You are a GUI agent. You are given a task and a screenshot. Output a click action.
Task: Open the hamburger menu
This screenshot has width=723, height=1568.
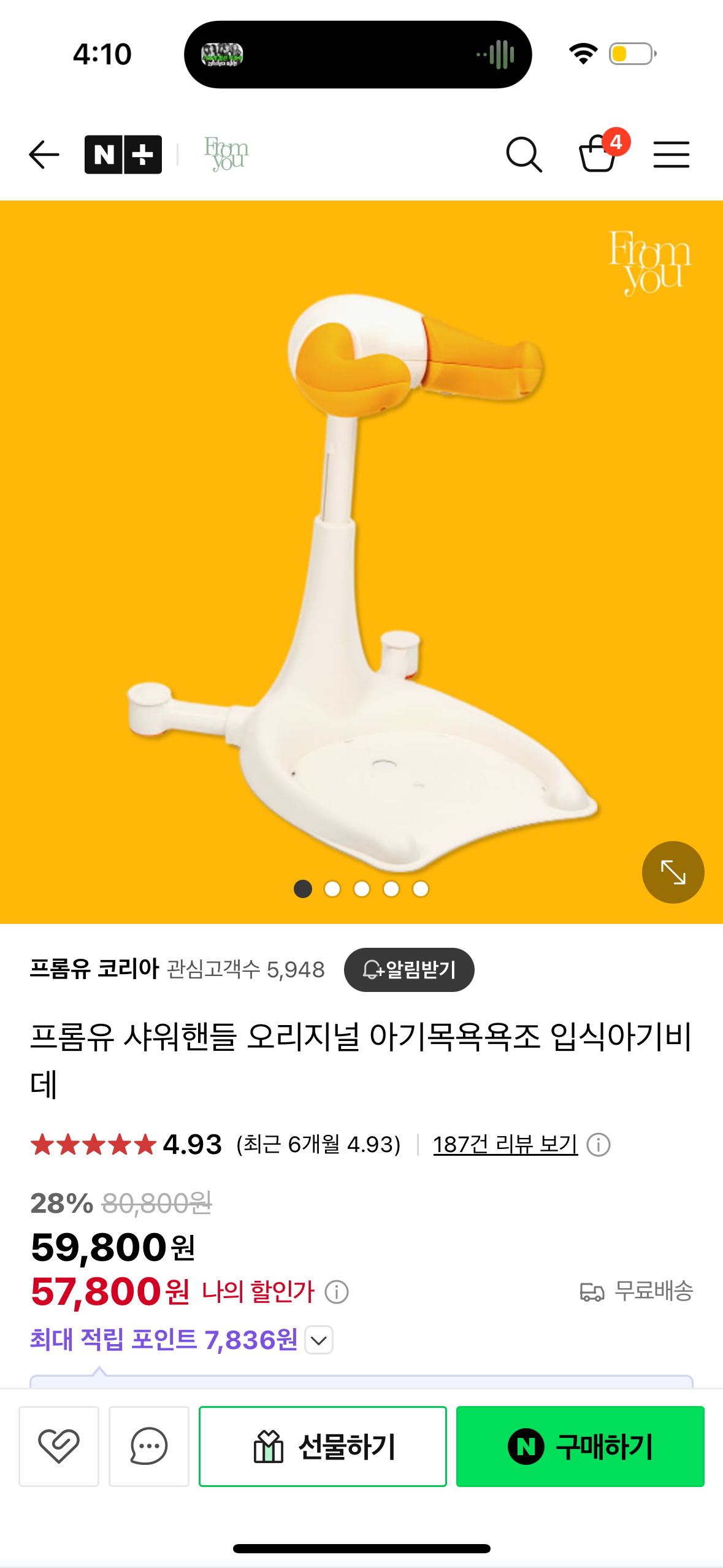671,155
